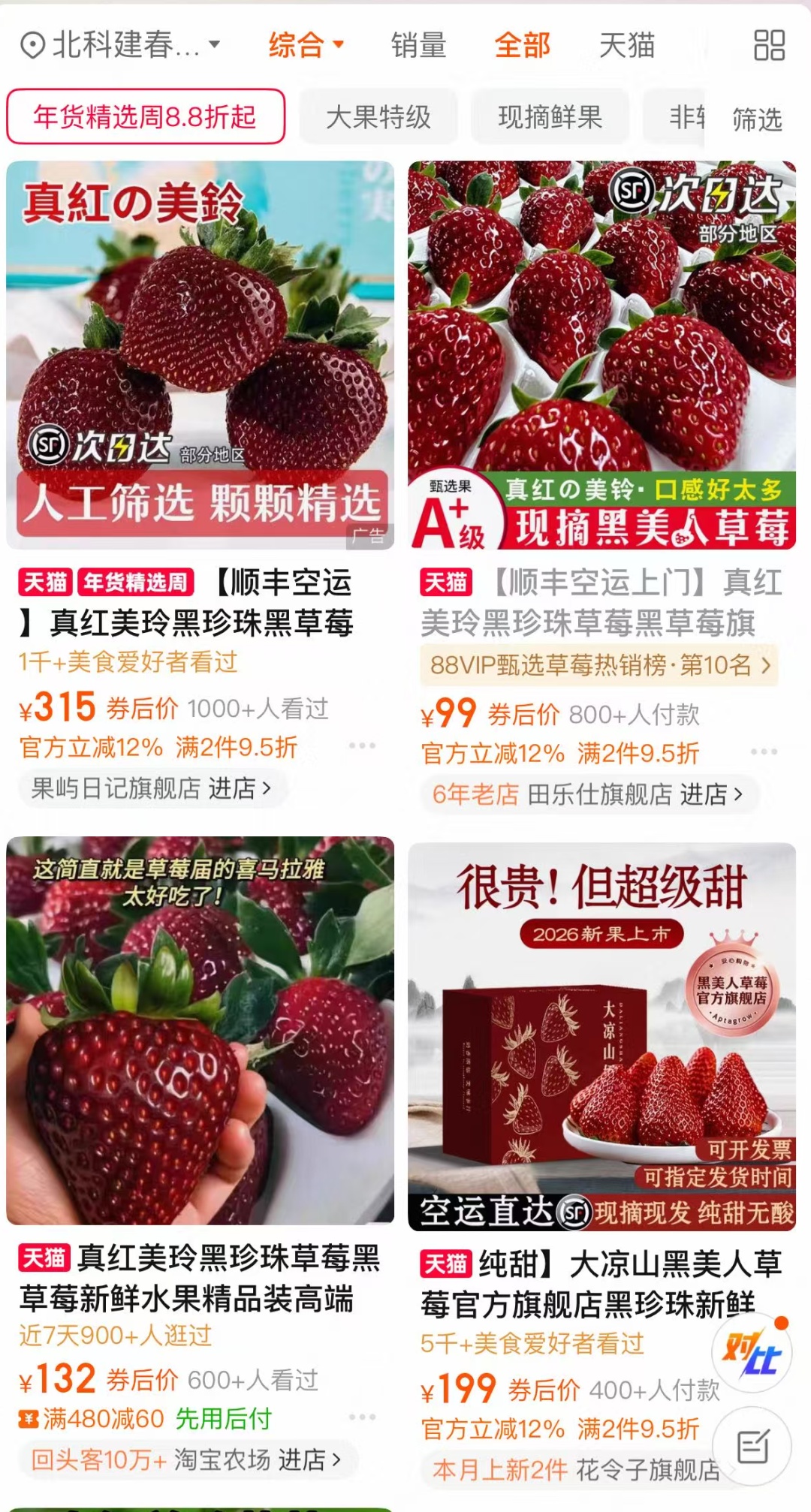
Task: Open the 真红の美铃 strawberry product thumbnail
Action: pos(200,351)
